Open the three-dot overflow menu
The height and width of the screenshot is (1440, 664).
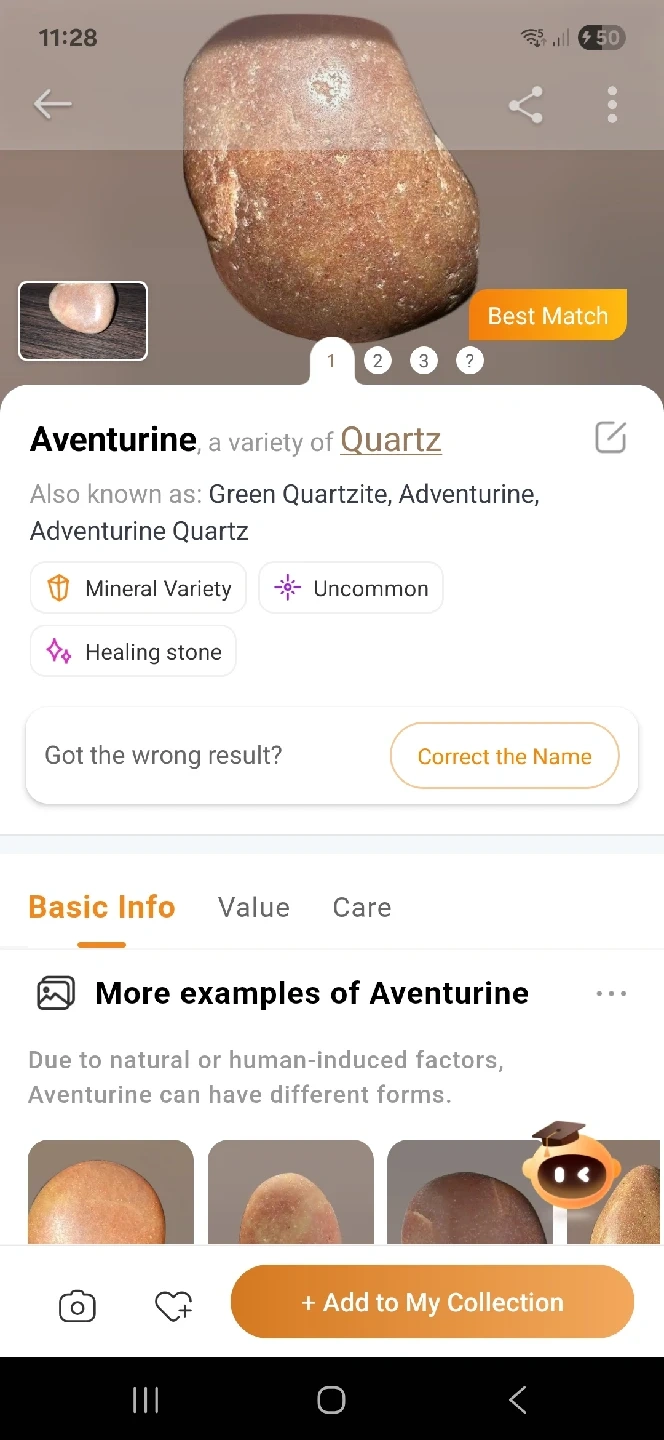(x=612, y=104)
